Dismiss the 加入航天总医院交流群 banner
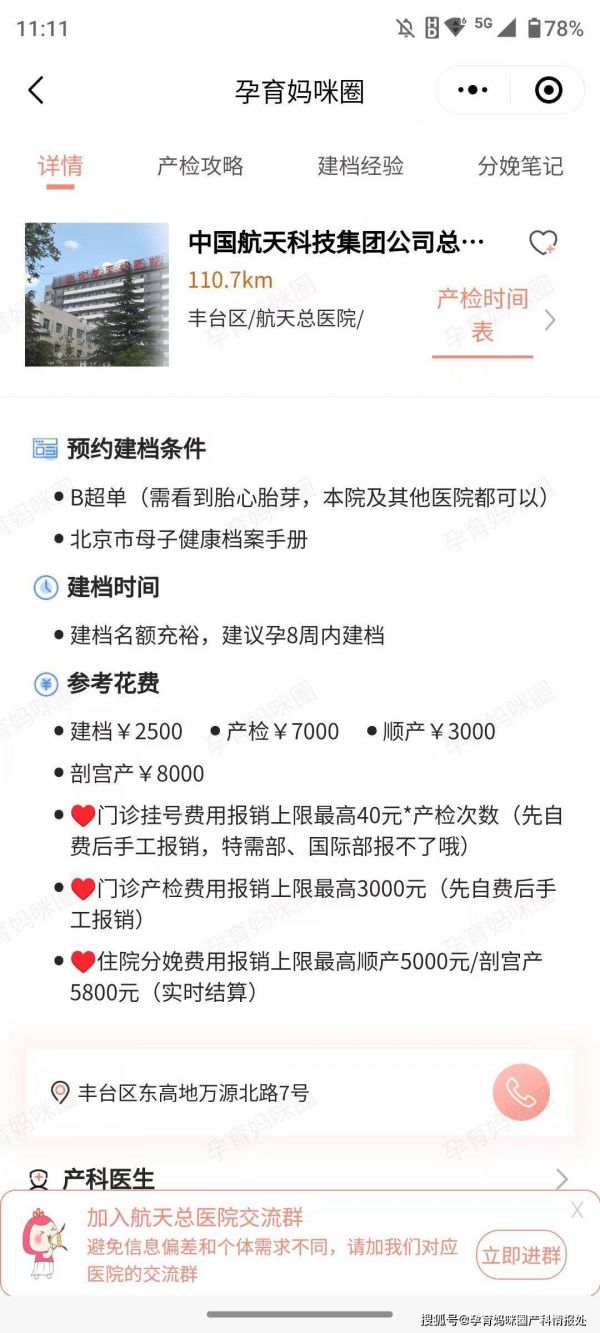 point(577,1211)
